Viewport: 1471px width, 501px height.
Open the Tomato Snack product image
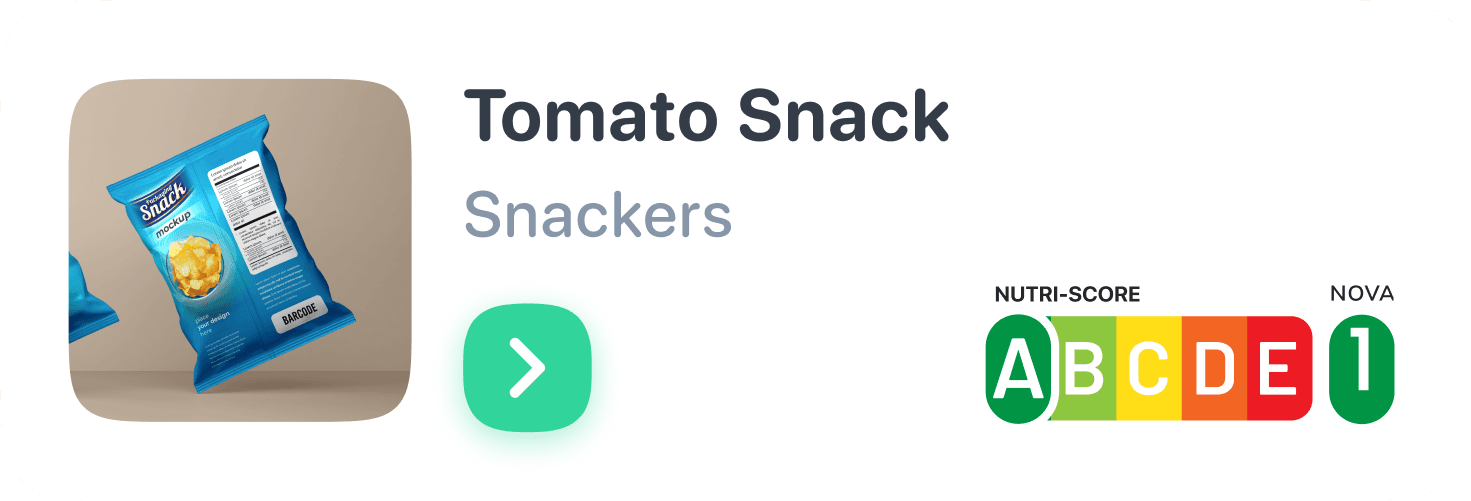240,251
